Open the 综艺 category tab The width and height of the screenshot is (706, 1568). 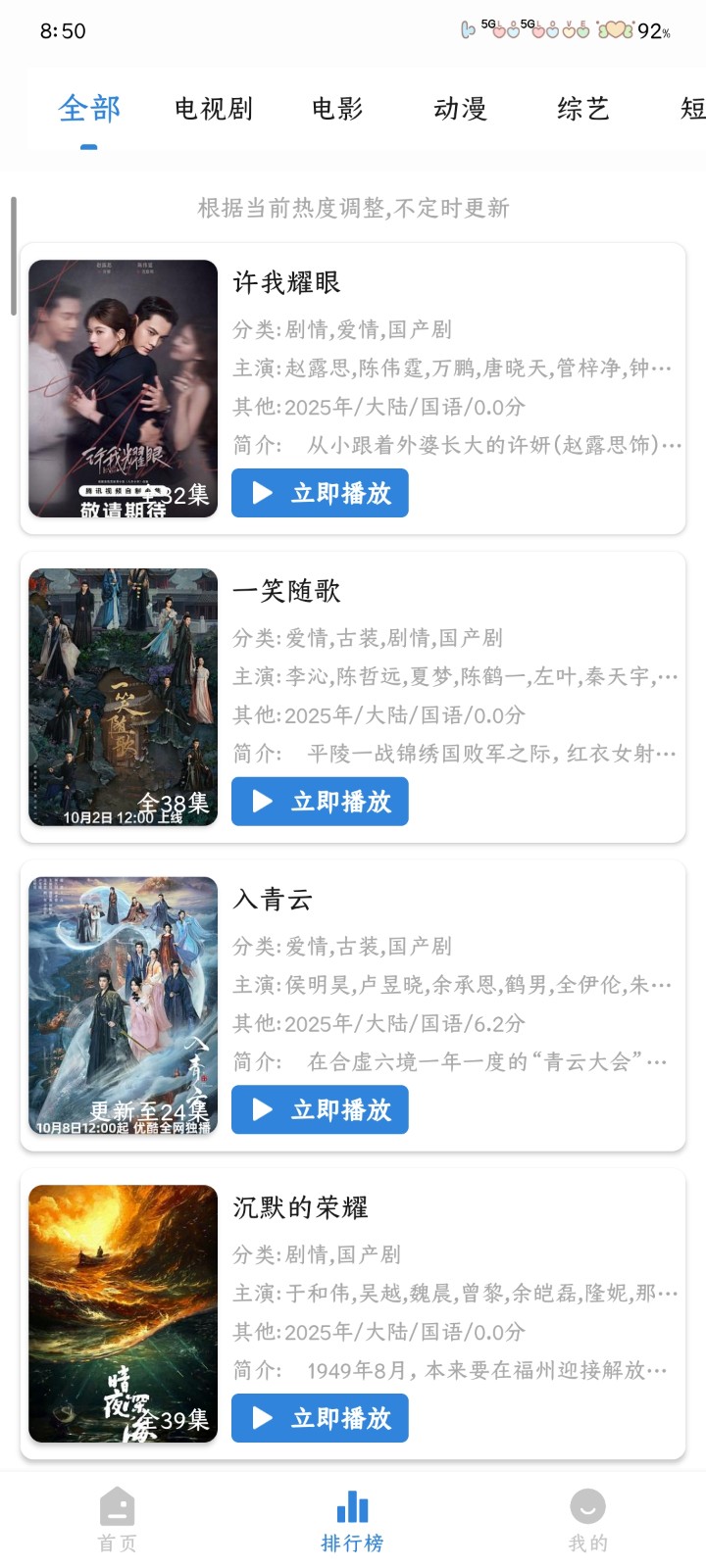(583, 109)
